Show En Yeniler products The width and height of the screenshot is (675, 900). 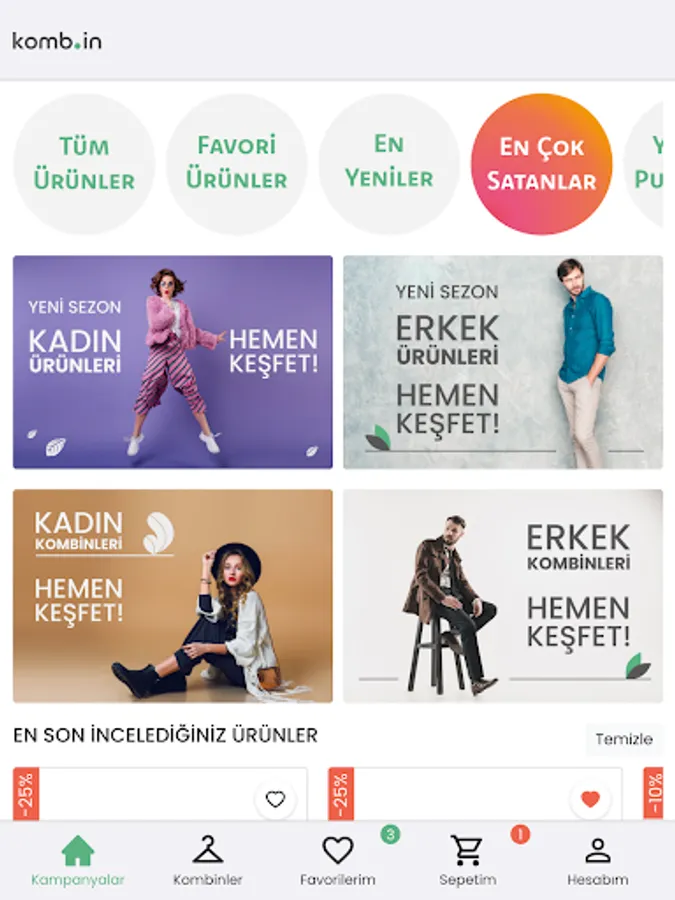(389, 164)
